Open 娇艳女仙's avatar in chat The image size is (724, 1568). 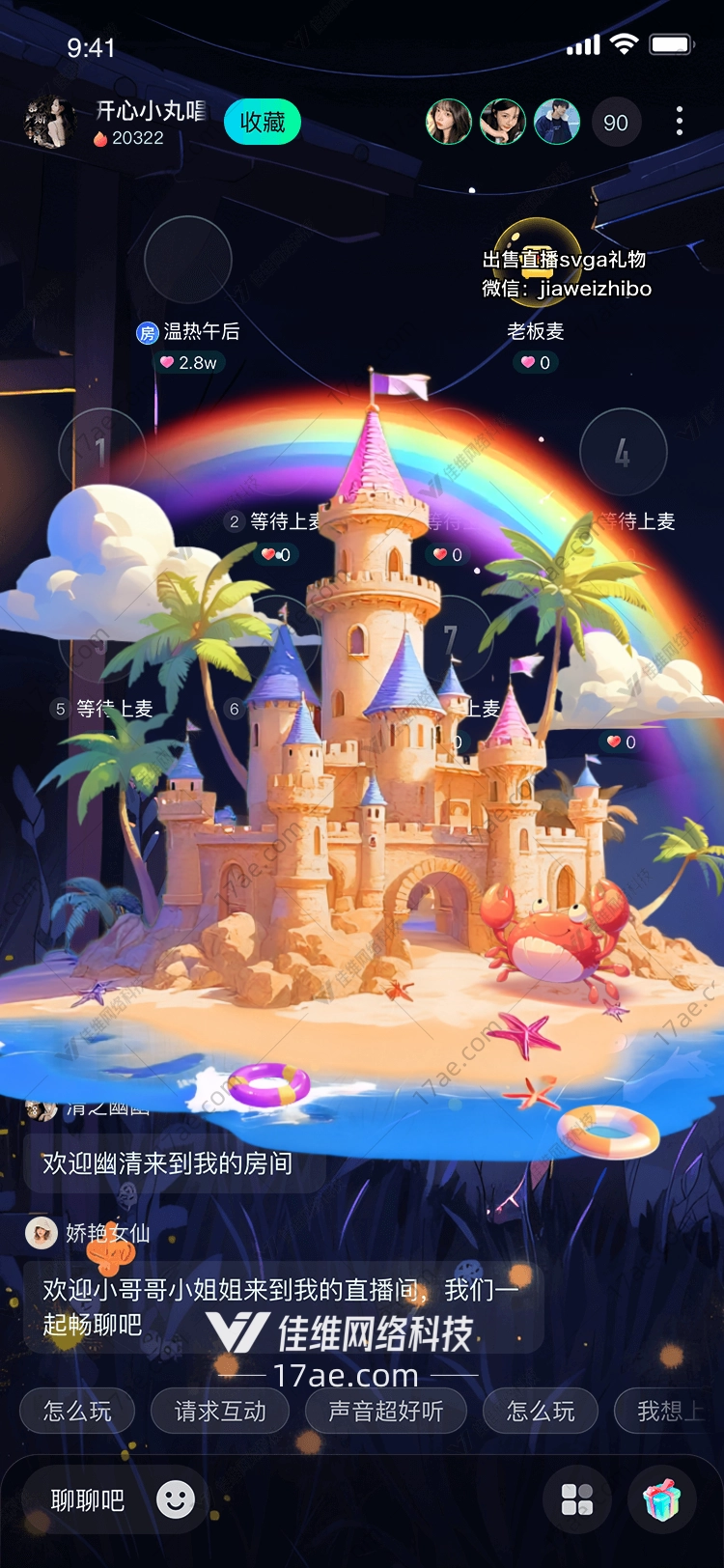click(x=42, y=1233)
